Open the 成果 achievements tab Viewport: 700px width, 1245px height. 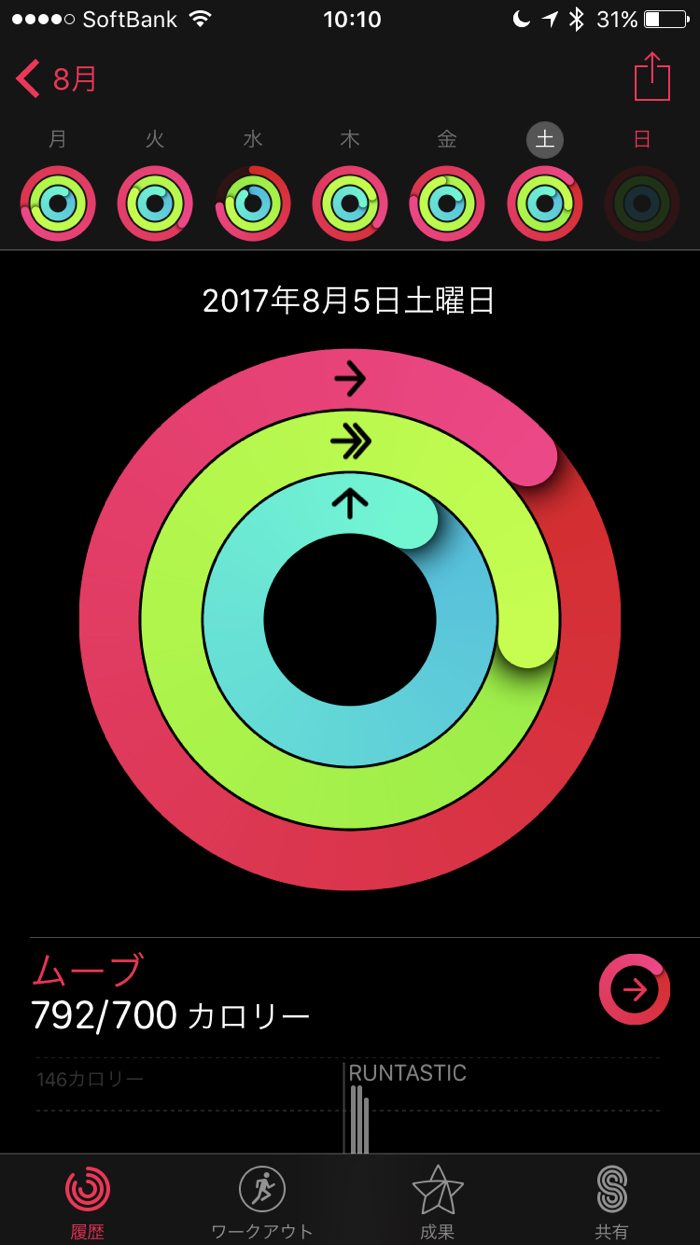[437, 1200]
